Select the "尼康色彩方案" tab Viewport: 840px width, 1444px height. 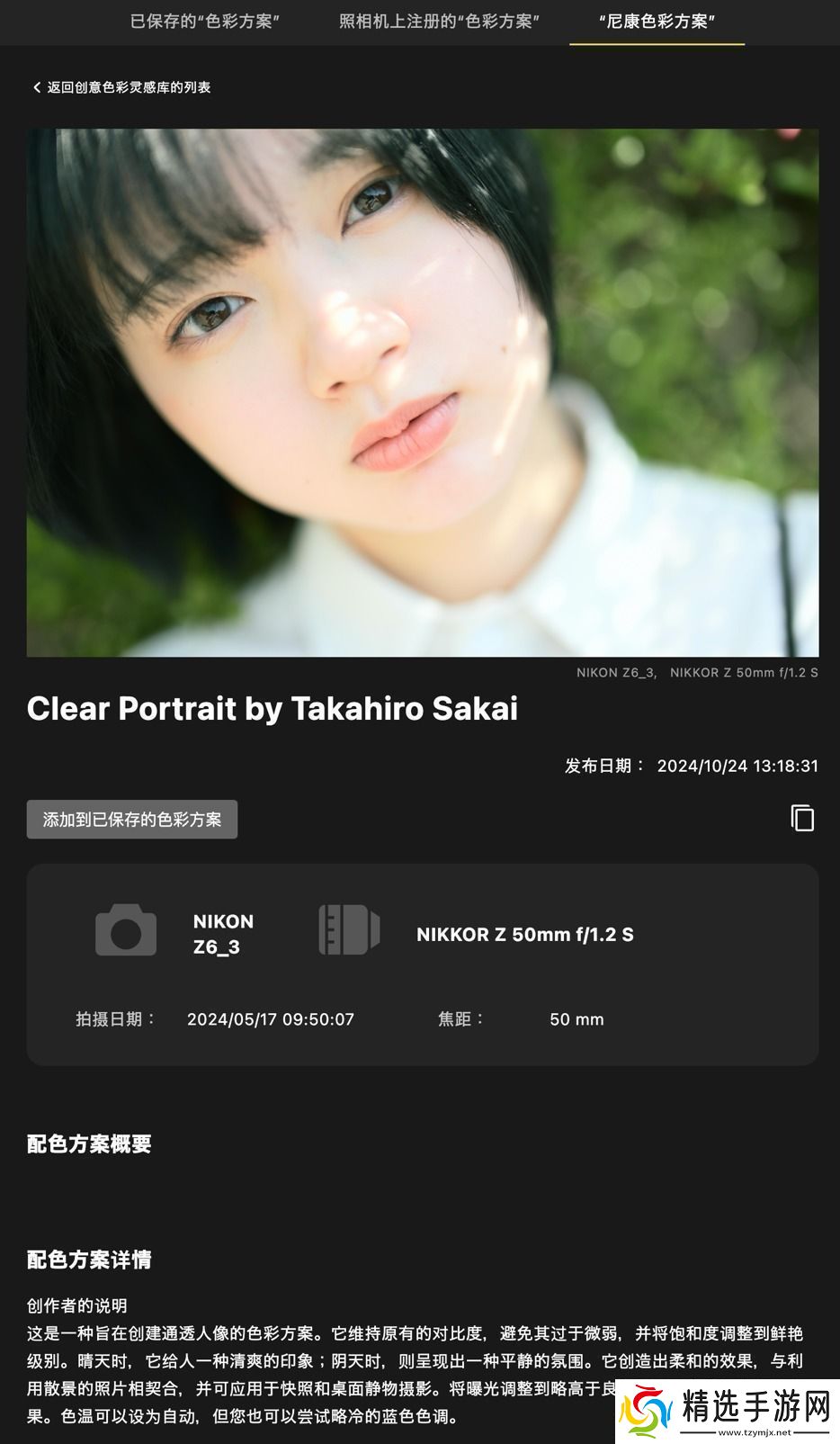657,21
